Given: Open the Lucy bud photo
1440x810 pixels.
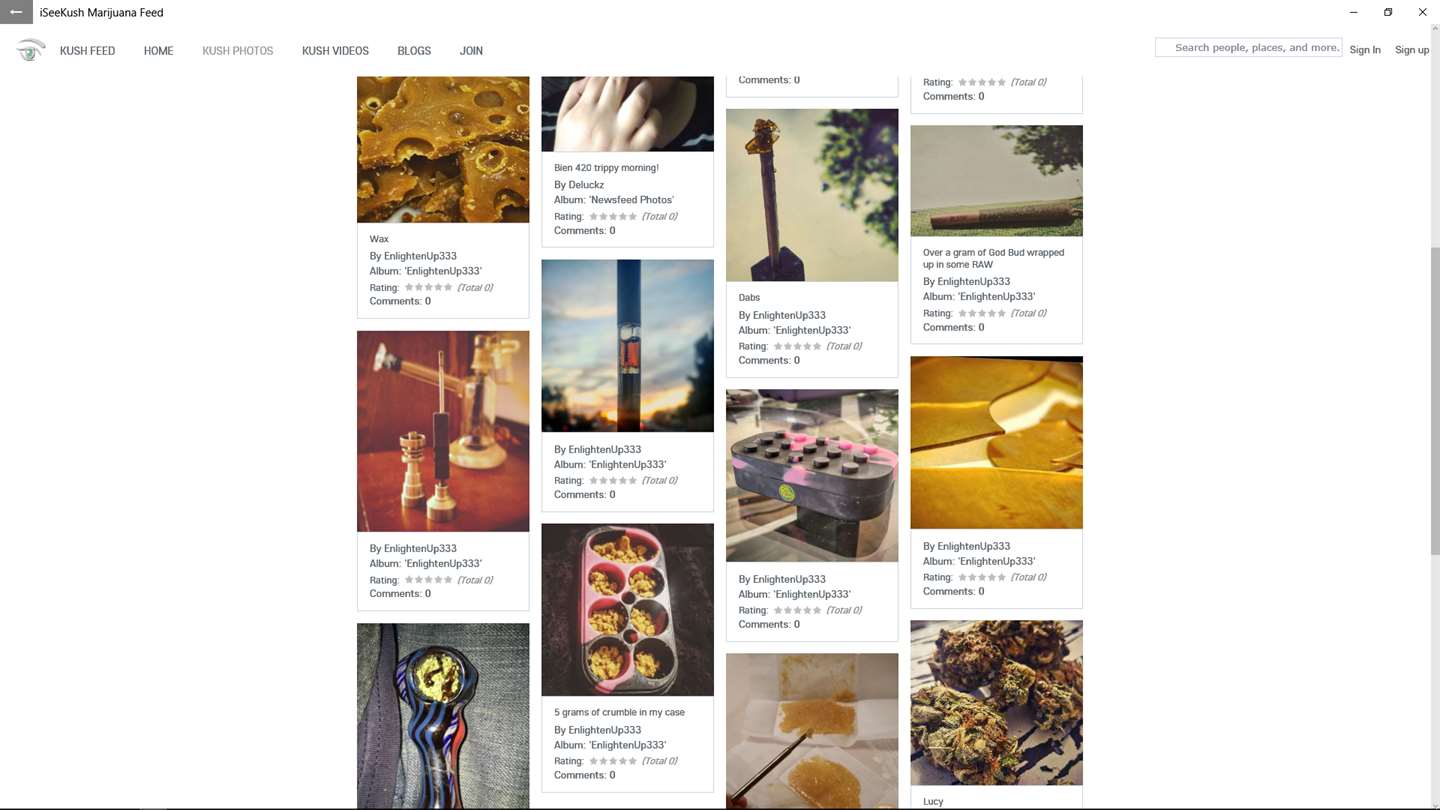Looking at the screenshot, I should coord(996,702).
